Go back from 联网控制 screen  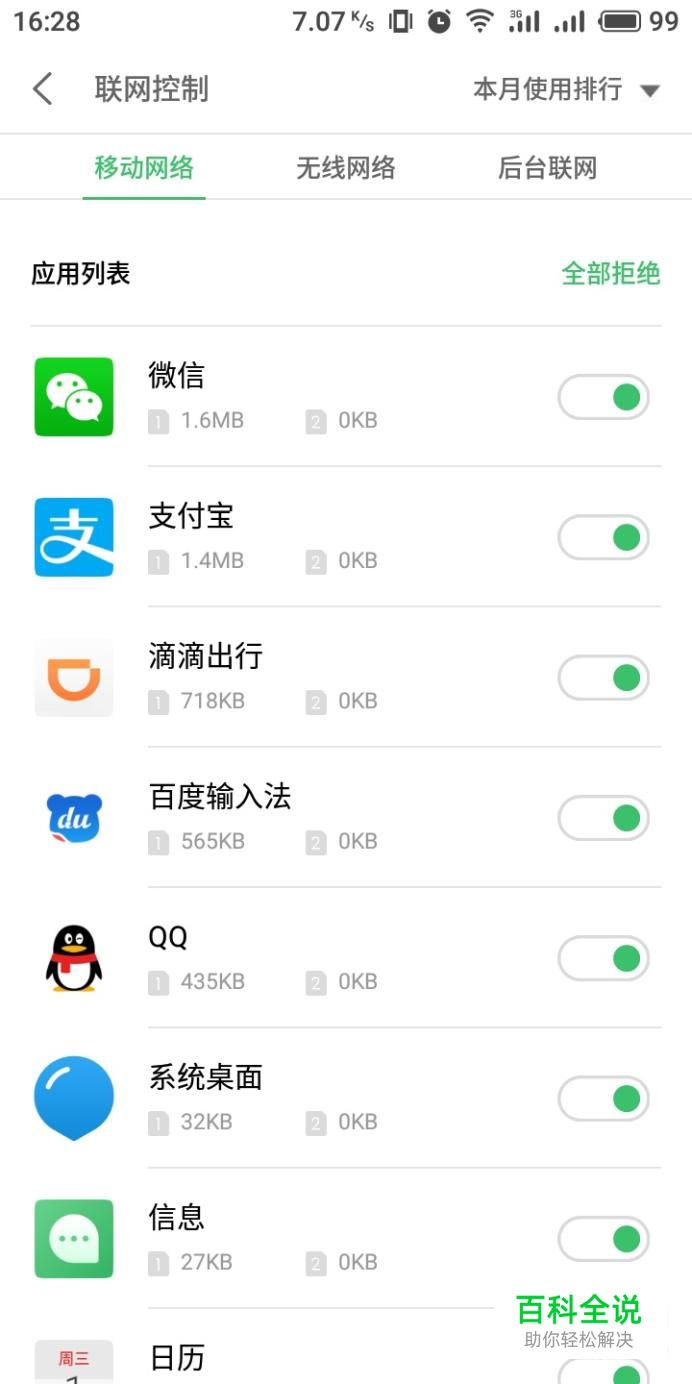pyautogui.click(x=42, y=89)
